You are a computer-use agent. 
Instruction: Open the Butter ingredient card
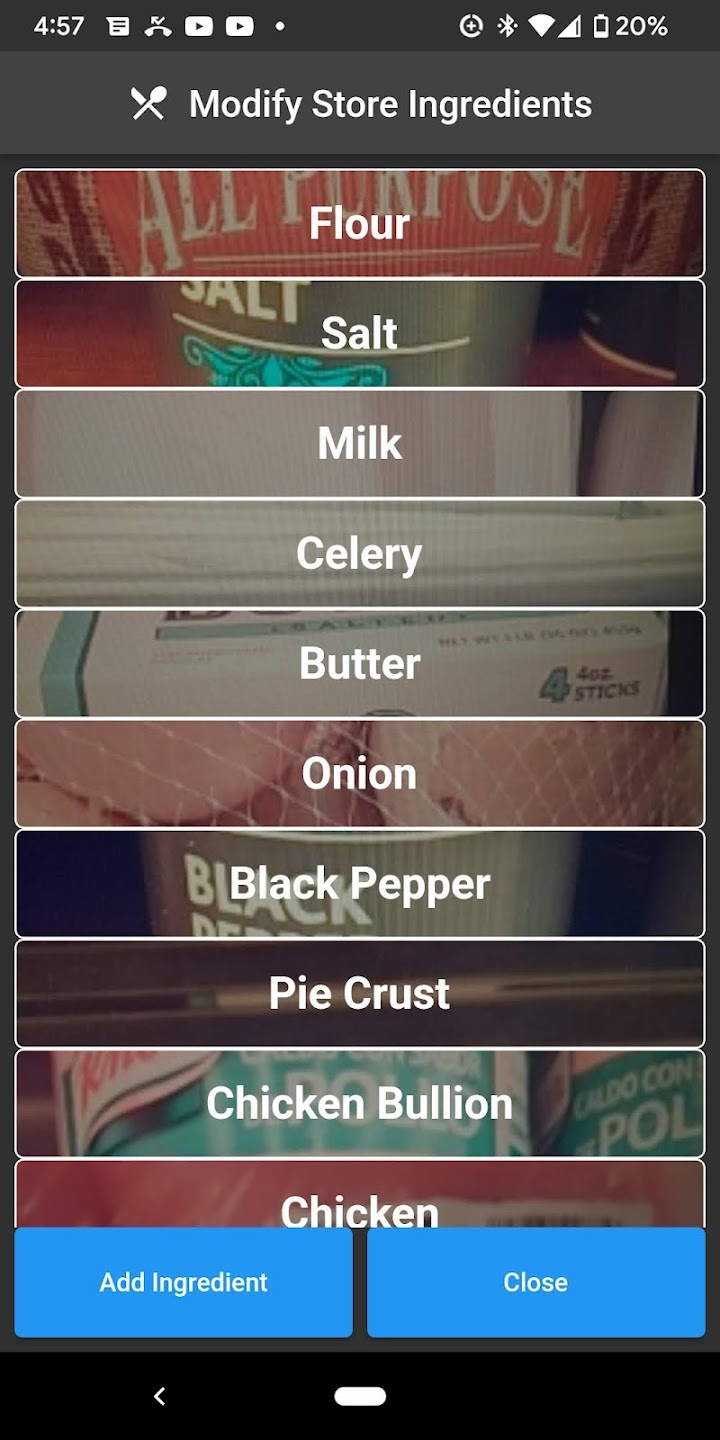tap(360, 663)
